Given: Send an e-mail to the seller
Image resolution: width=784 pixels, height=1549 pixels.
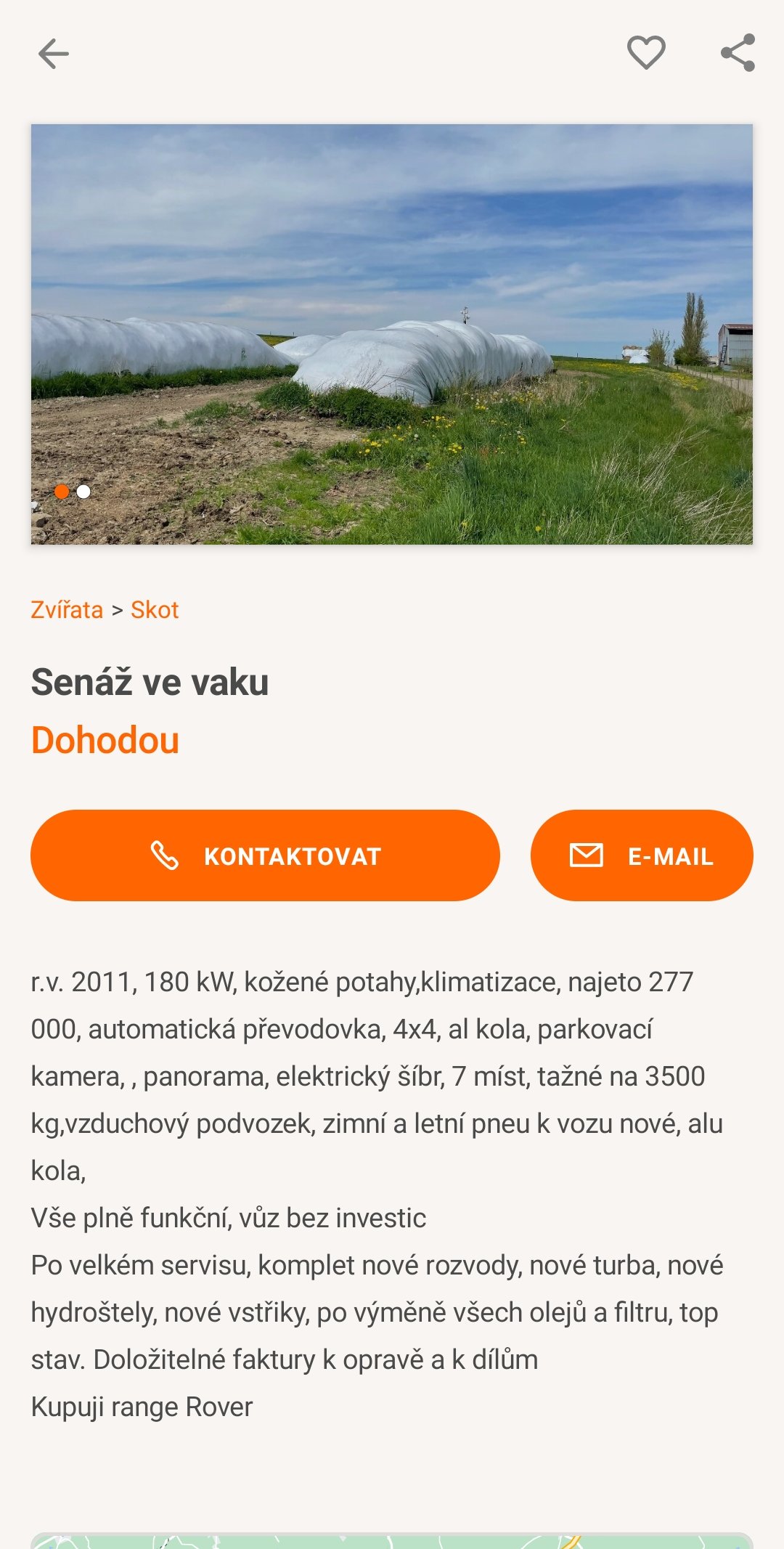Looking at the screenshot, I should coord(642,855).
